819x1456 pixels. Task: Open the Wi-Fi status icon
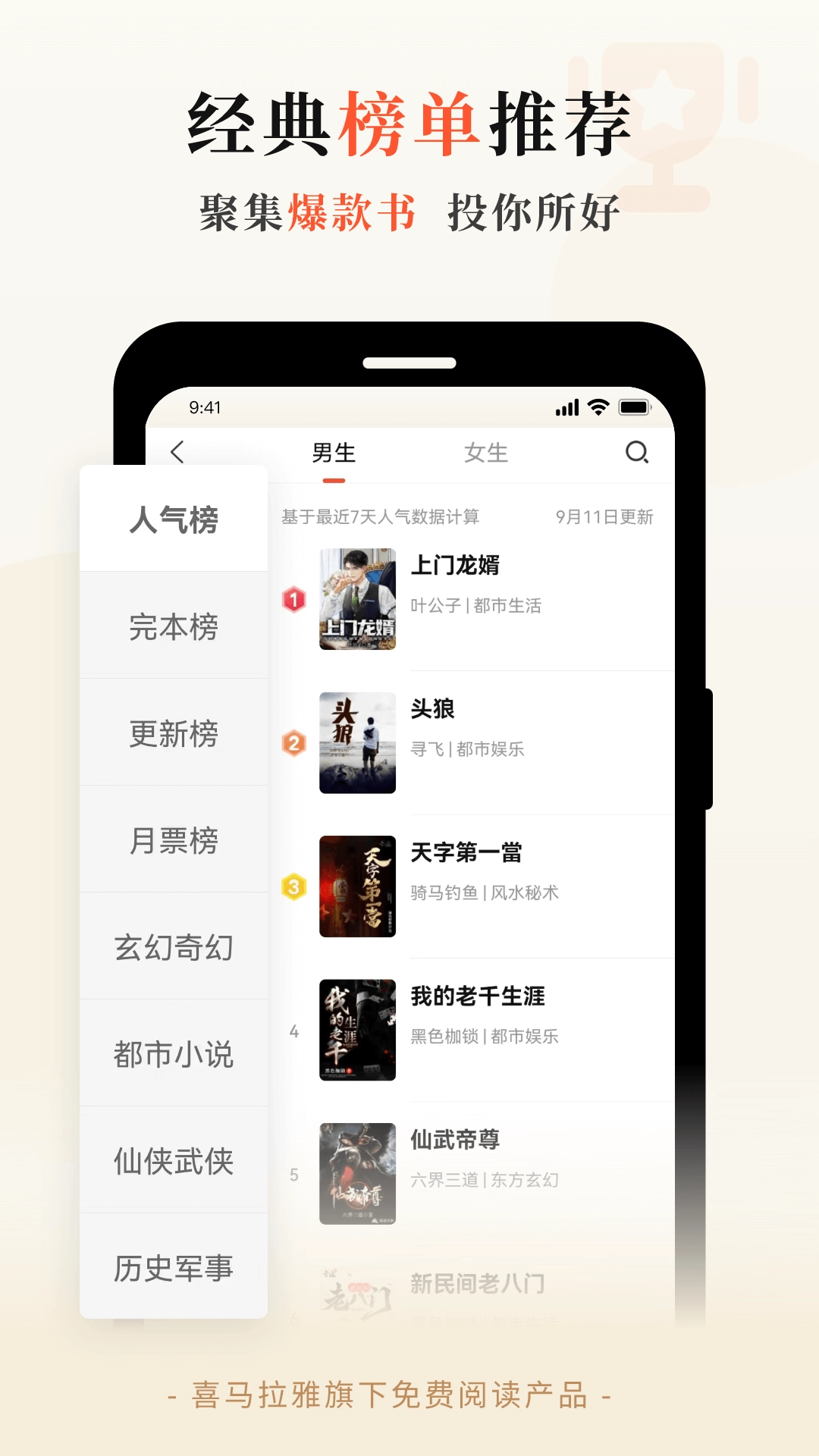(598, 407)
